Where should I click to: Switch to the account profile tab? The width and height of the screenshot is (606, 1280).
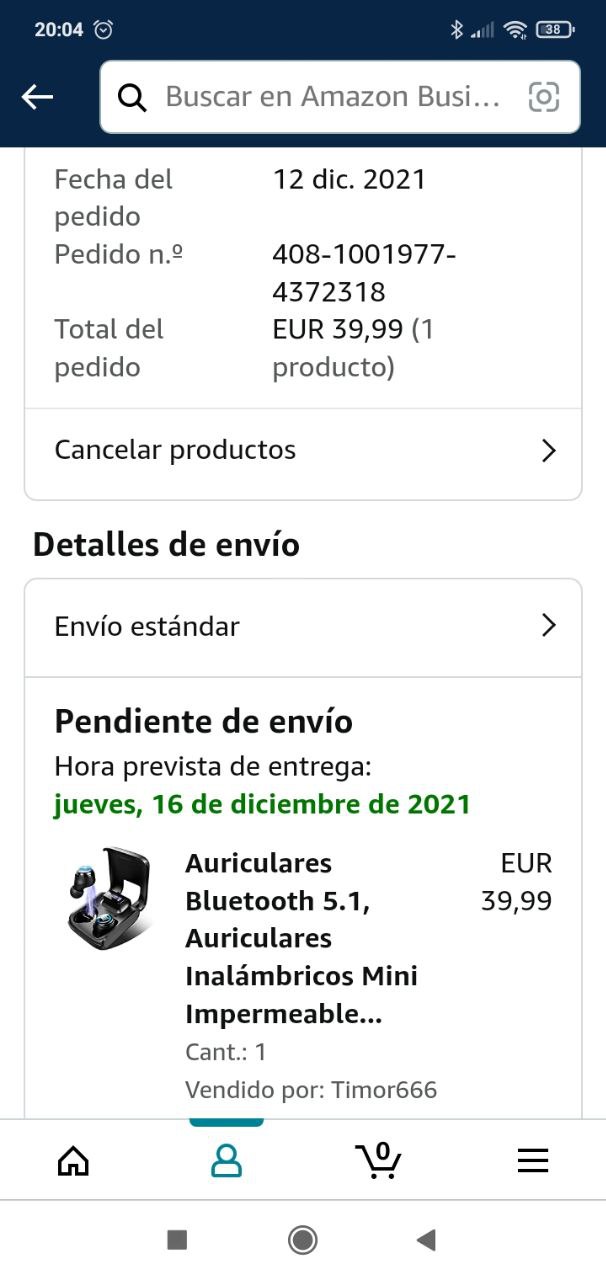click(227, 1160)
